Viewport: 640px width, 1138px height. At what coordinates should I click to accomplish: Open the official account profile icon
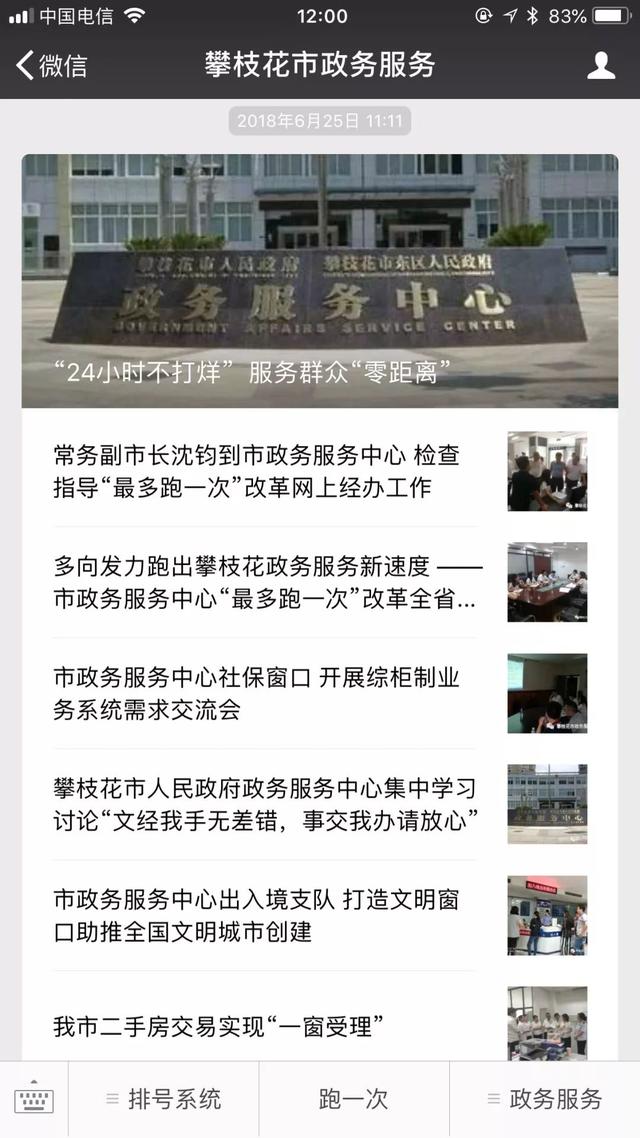[600, 66]
